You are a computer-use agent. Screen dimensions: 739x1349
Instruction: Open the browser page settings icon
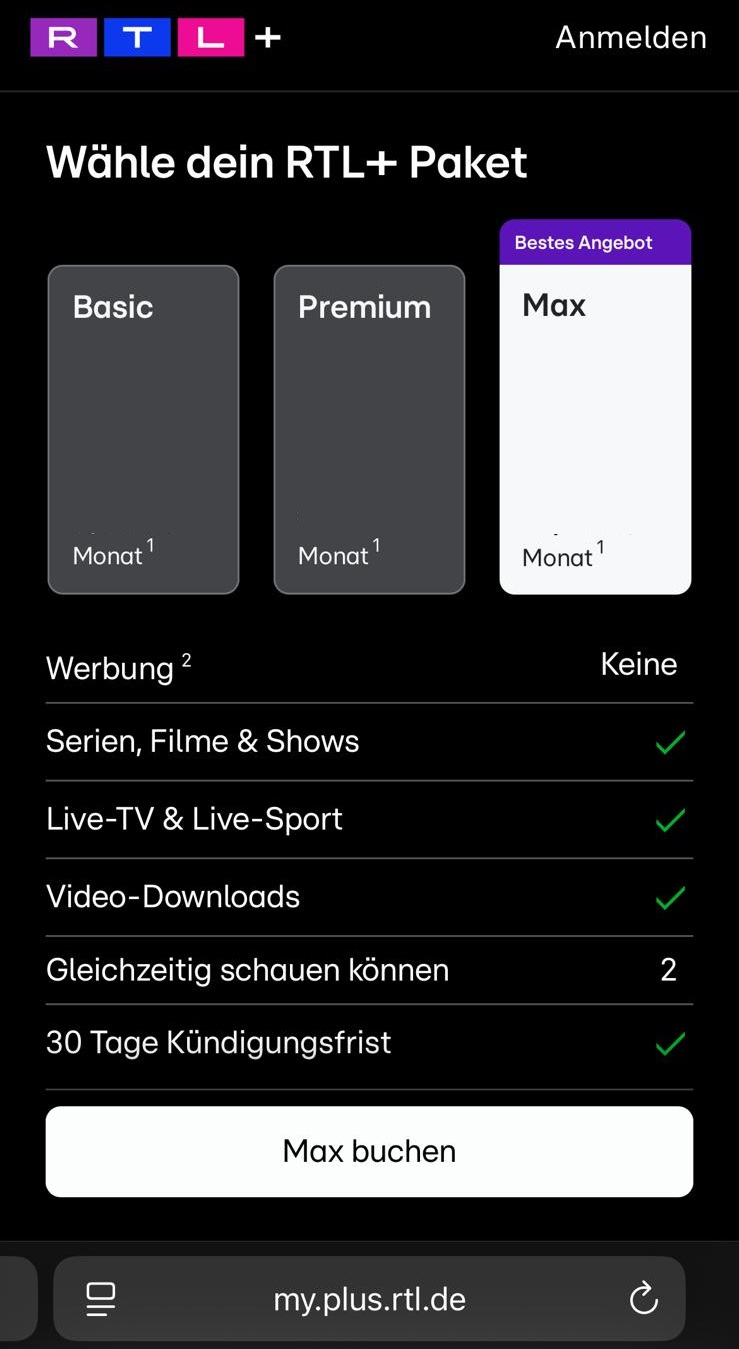coord(101,1299)
